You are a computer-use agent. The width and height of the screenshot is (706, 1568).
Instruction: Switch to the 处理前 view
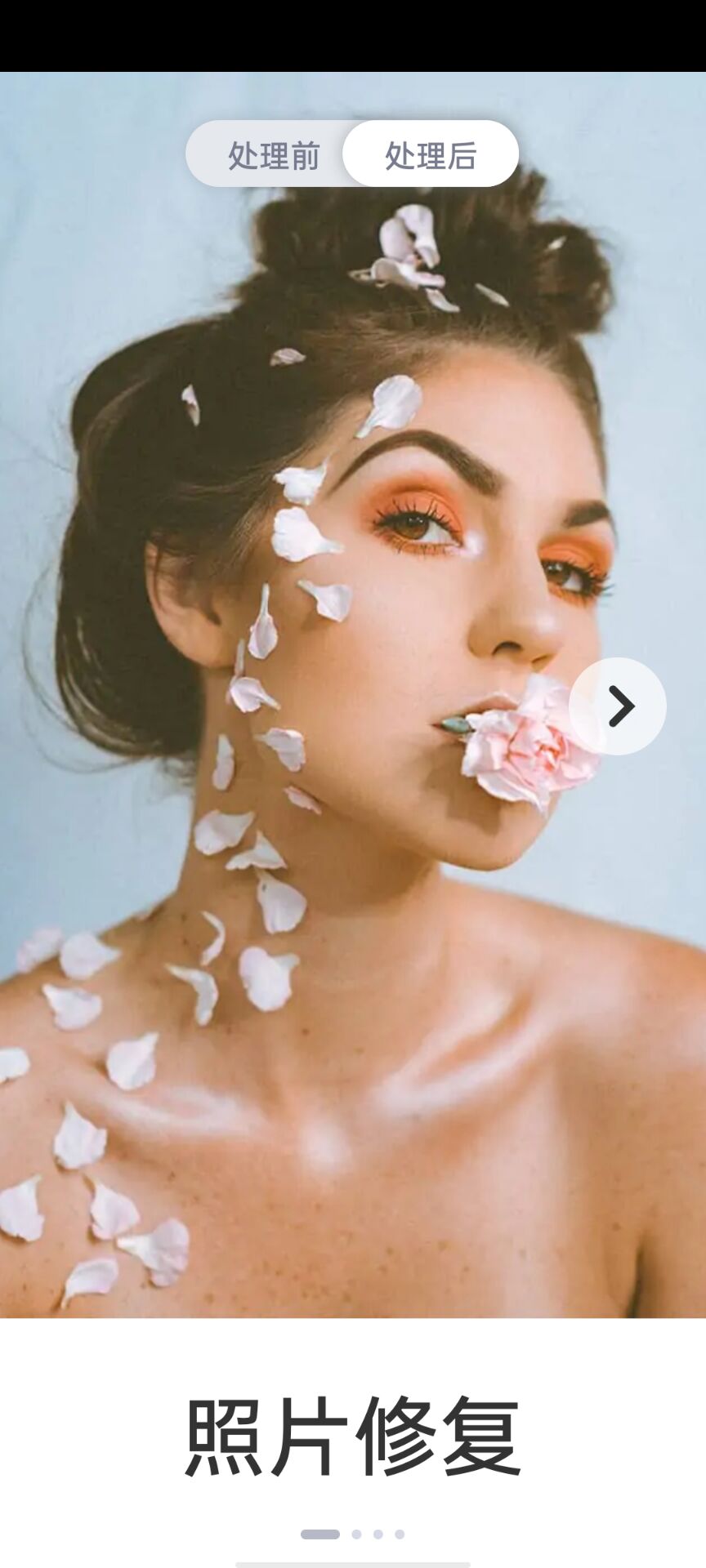pyautogui.click(x=272, y=155)
